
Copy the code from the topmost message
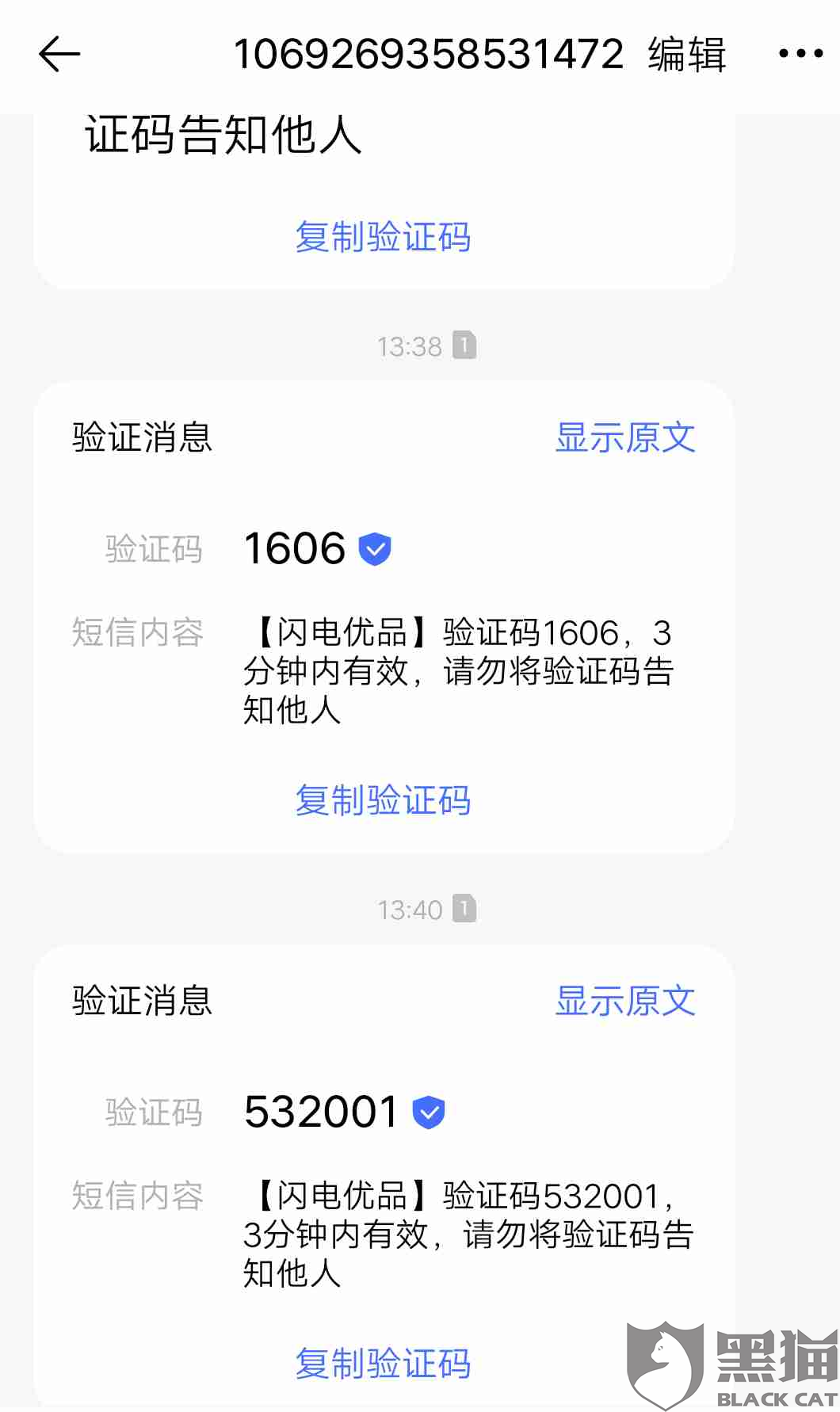[383, 237]
